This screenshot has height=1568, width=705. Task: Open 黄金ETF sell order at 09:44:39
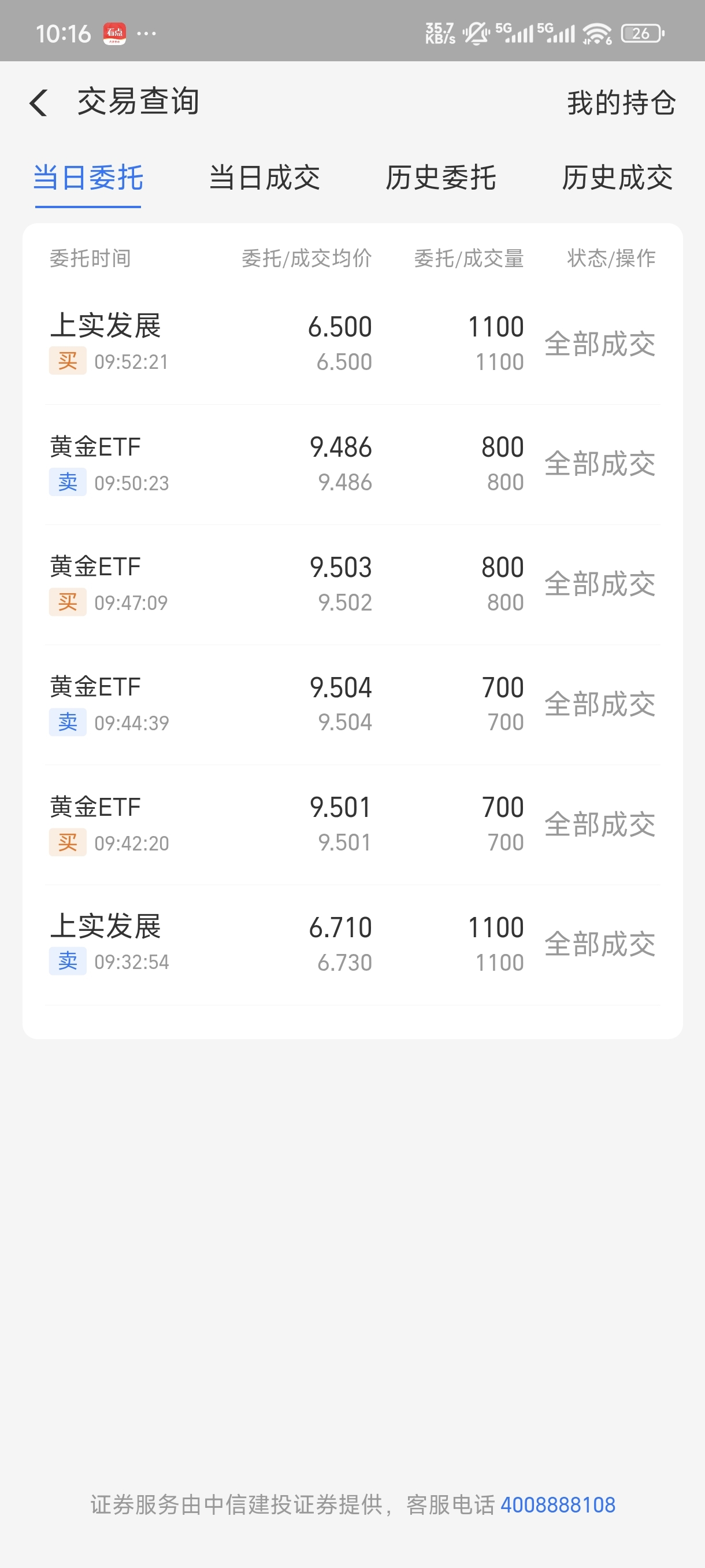352,704
